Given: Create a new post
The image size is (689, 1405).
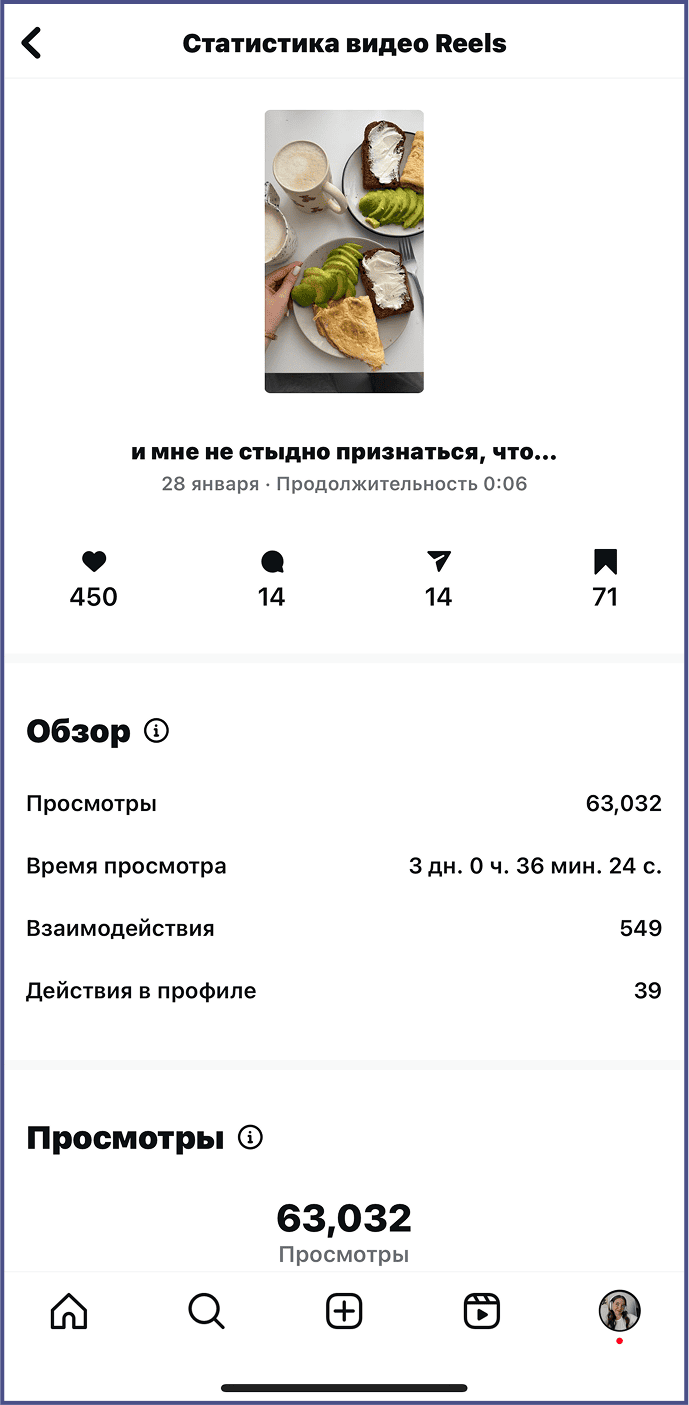Looking at the screenshot, I should point(344,1310).
